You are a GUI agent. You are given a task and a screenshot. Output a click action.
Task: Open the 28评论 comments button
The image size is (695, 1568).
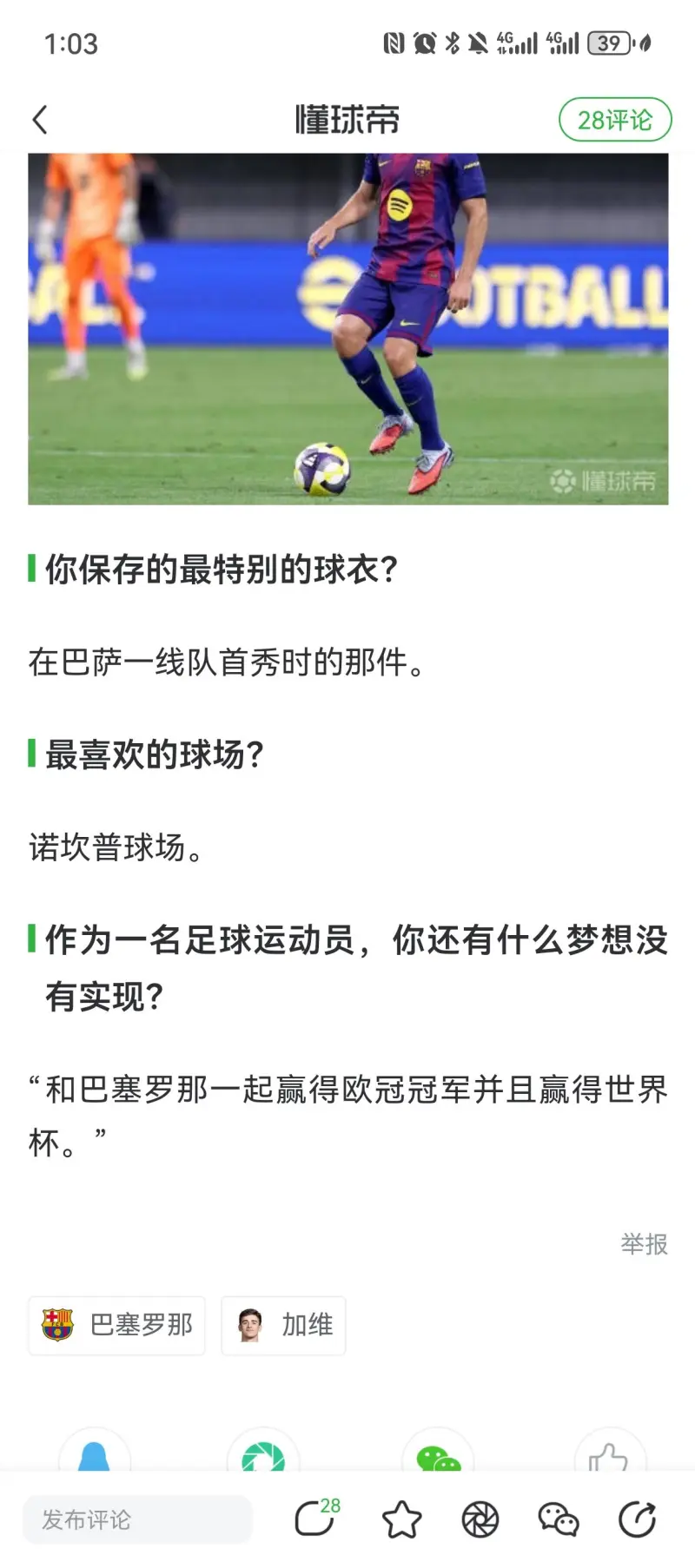614,120
